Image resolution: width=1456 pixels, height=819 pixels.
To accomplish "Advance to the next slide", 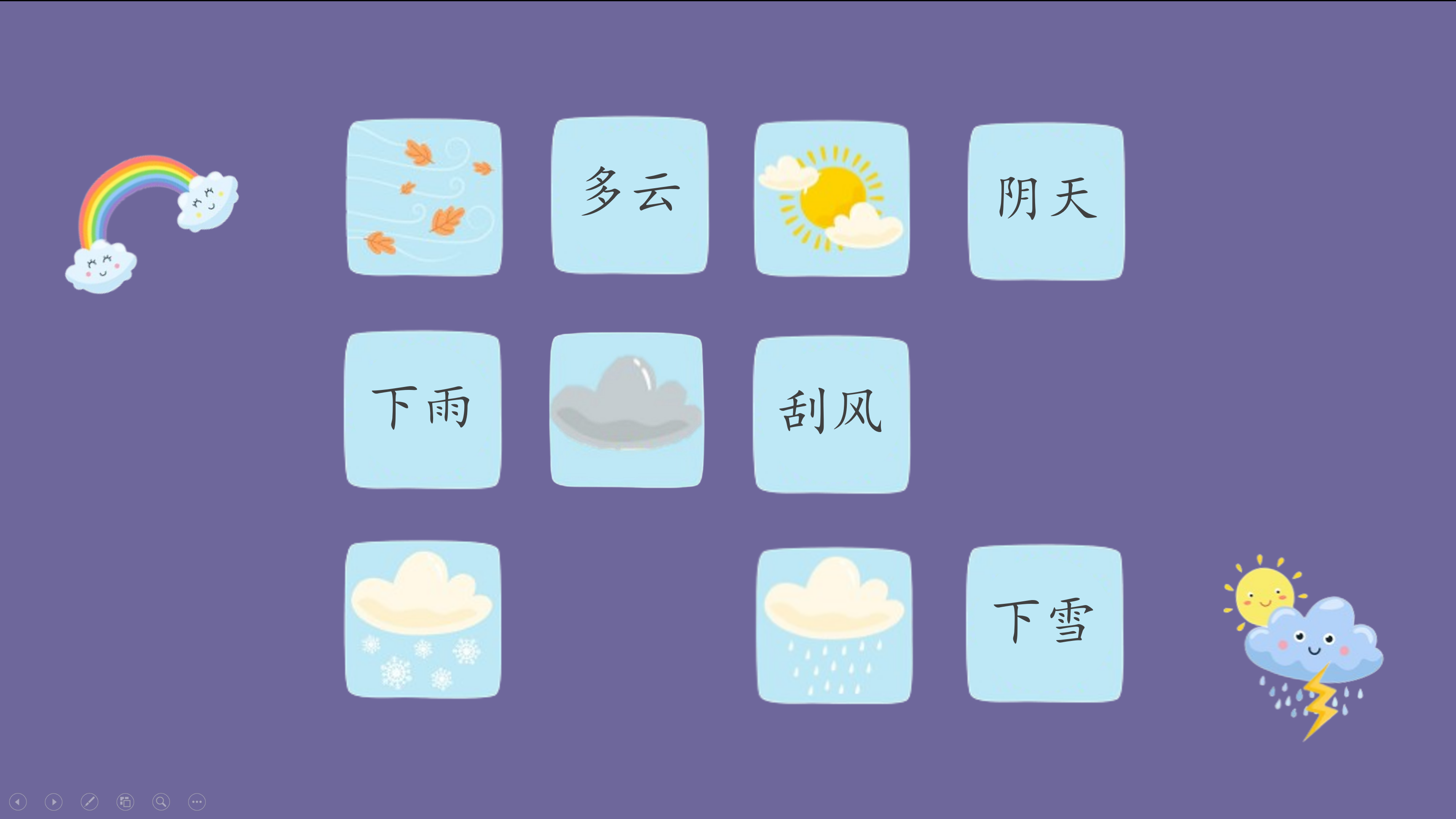I will pos(54,801).
